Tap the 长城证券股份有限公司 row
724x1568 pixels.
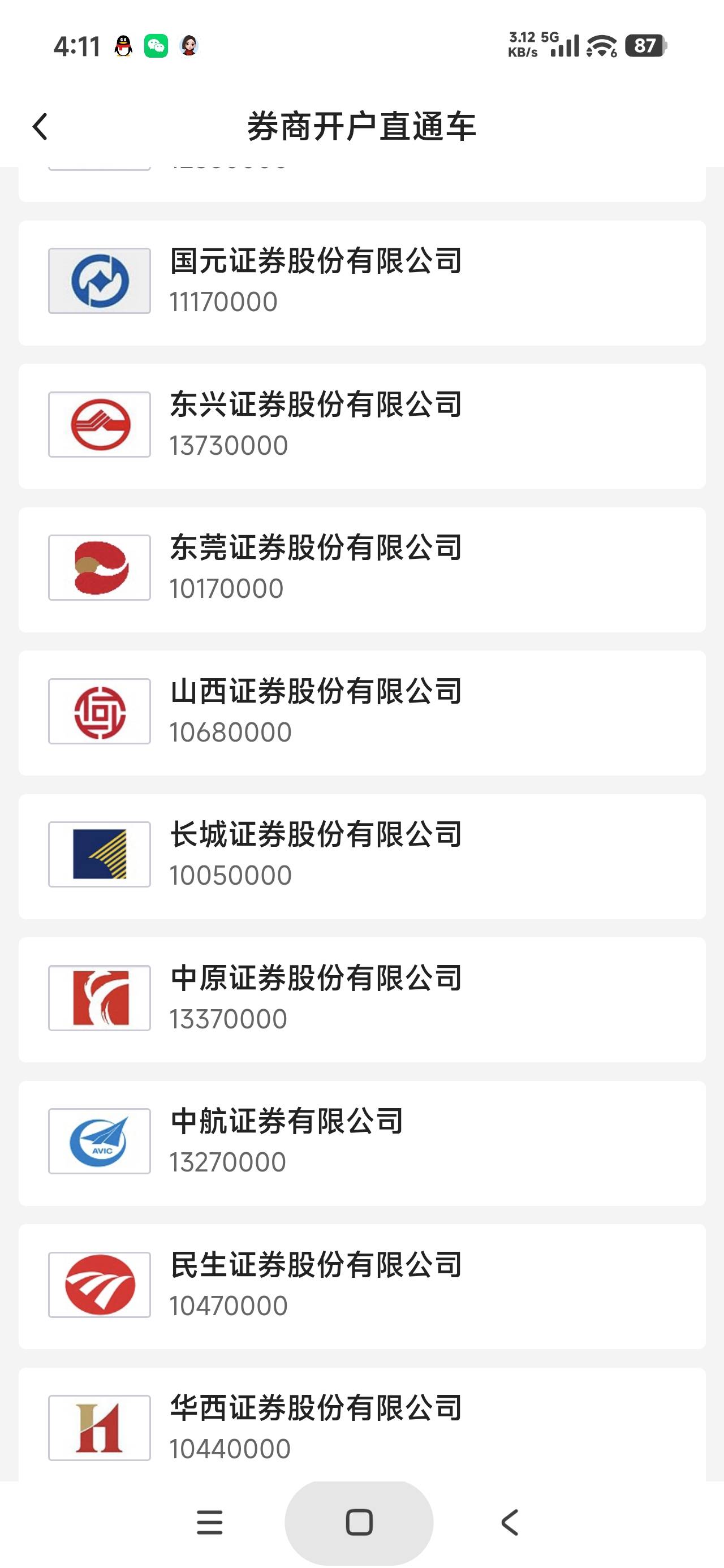(x=361, y=856)
